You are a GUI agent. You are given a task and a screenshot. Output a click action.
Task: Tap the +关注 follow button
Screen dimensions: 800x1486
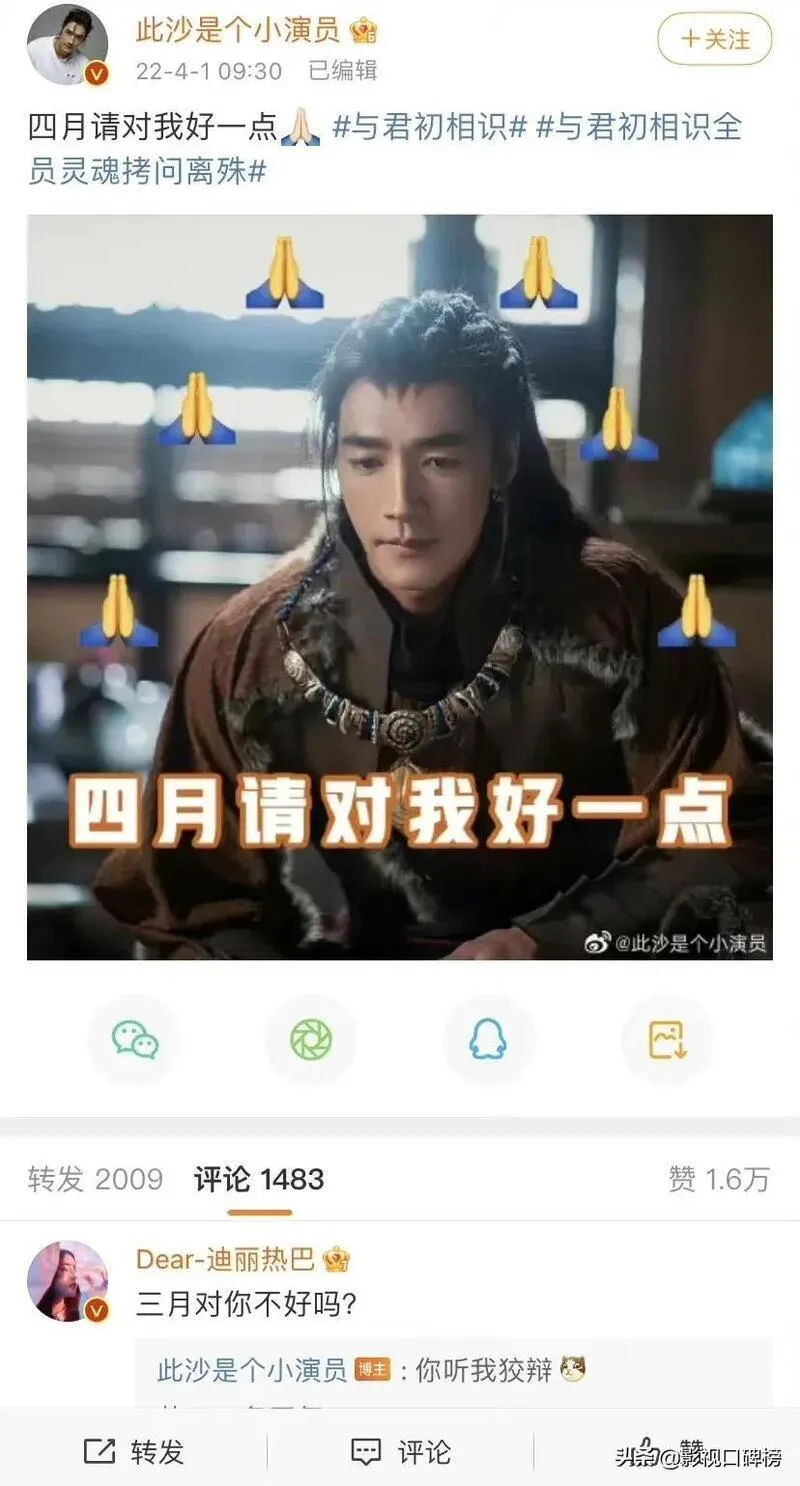tap(715, 39)
